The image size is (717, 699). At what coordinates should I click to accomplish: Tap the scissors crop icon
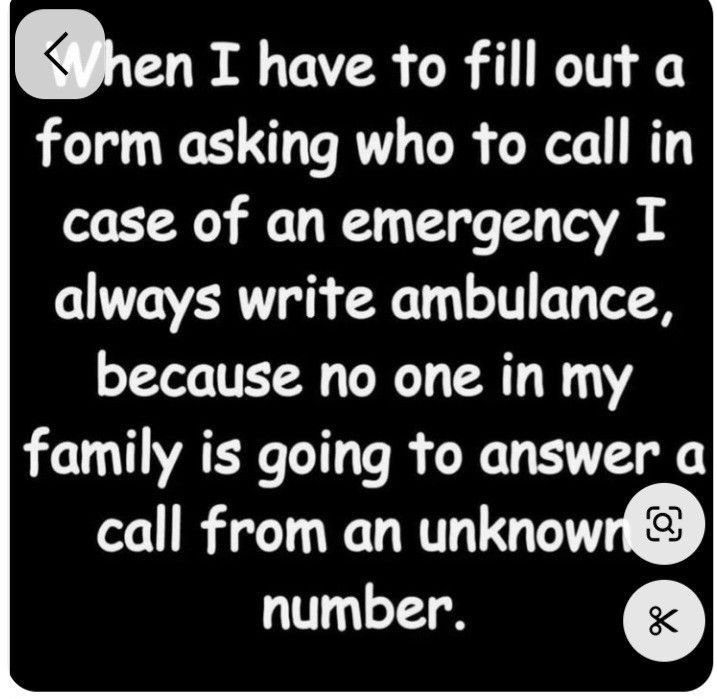(663, 619)
